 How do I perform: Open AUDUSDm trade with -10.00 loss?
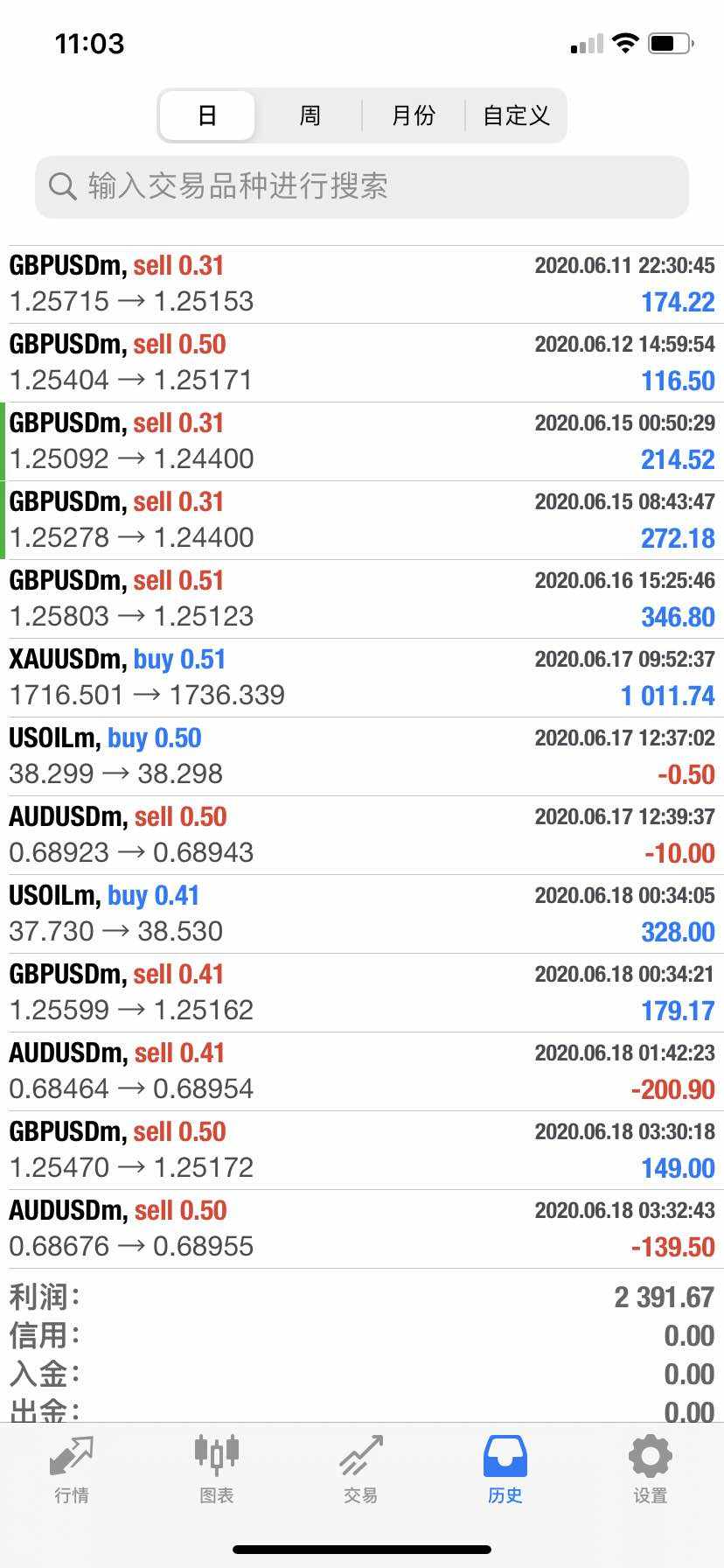(x=362, y=835)
